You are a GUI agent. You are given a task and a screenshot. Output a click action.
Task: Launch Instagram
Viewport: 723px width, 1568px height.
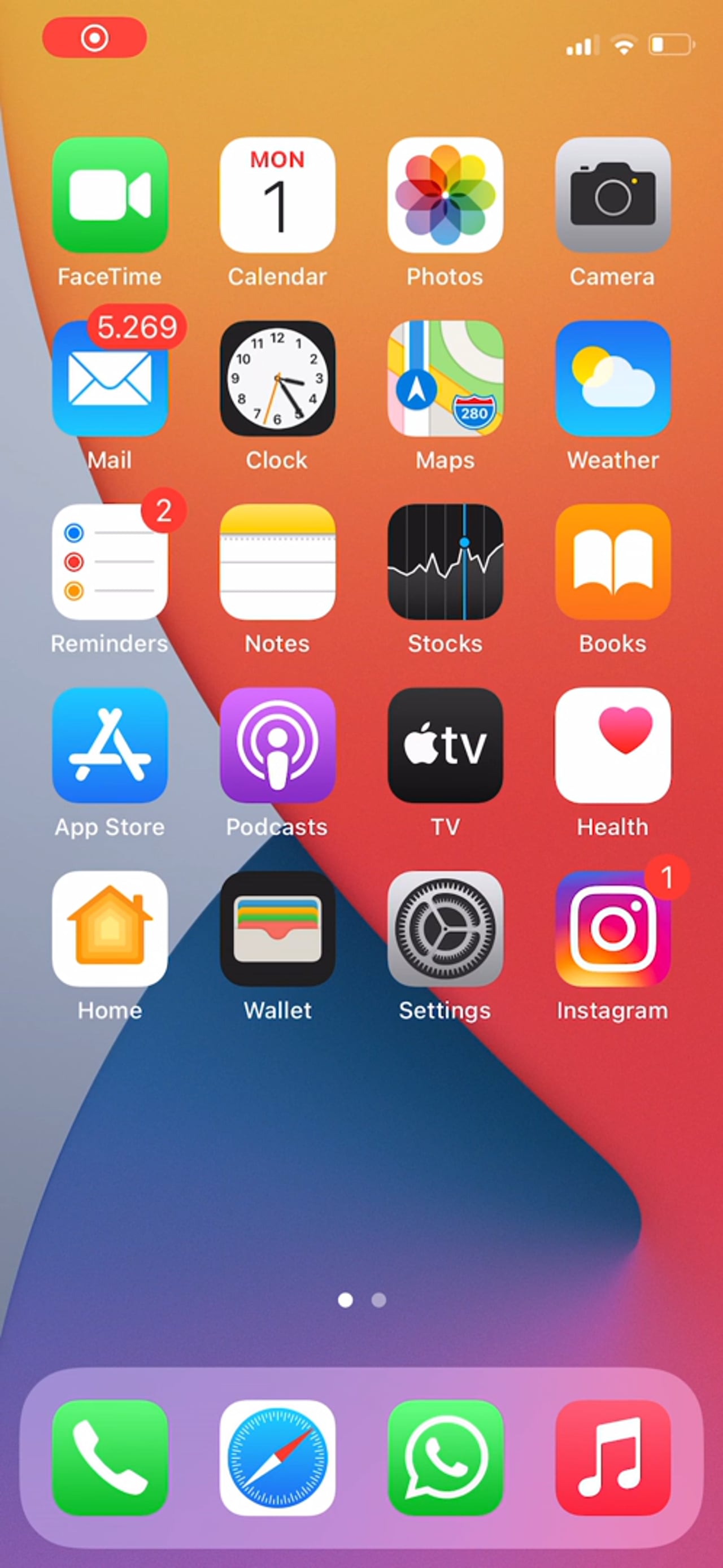[x=612, y=929]
